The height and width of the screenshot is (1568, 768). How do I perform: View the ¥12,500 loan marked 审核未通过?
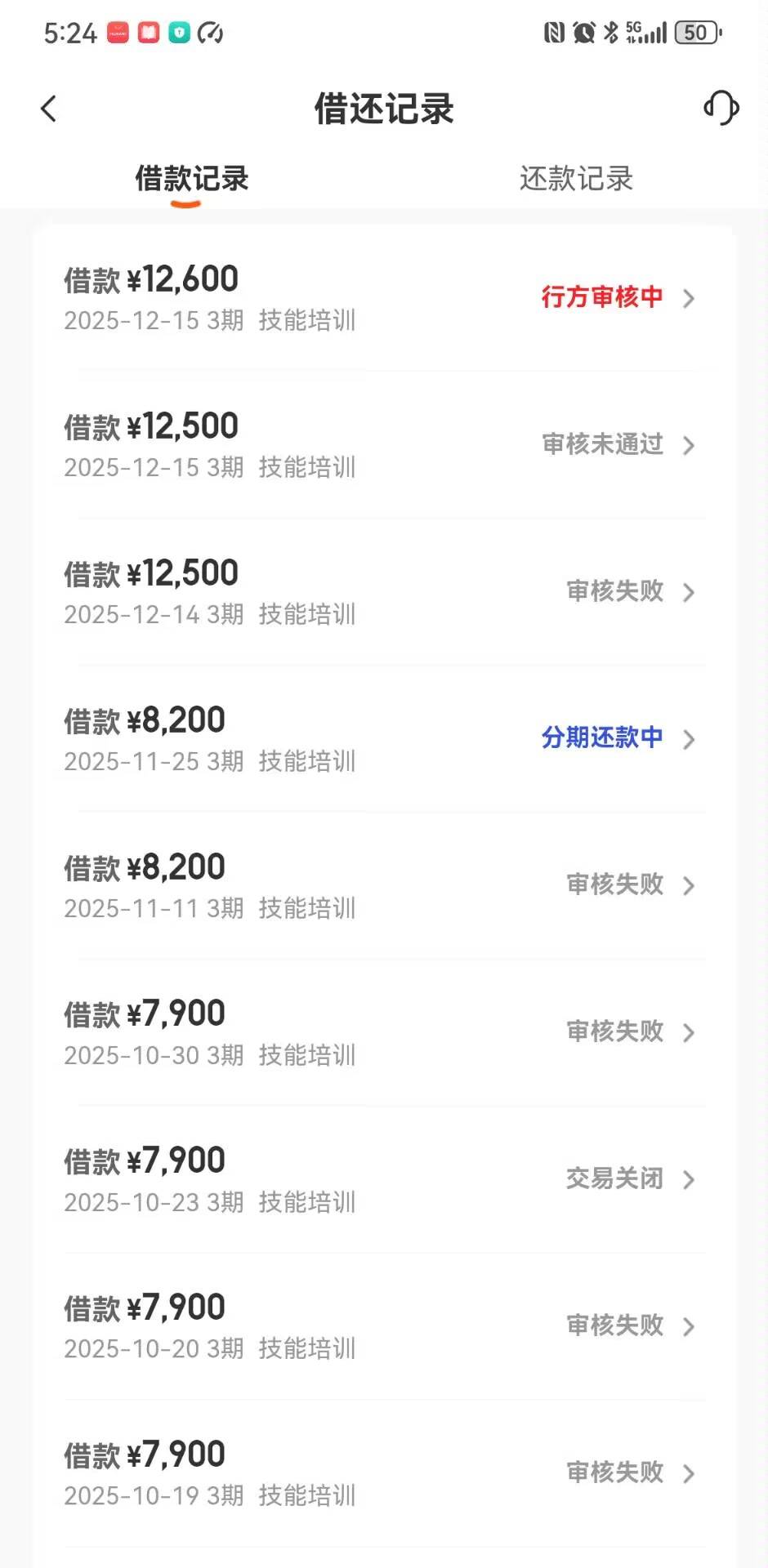pyautogui.click(x=384, y=445)
